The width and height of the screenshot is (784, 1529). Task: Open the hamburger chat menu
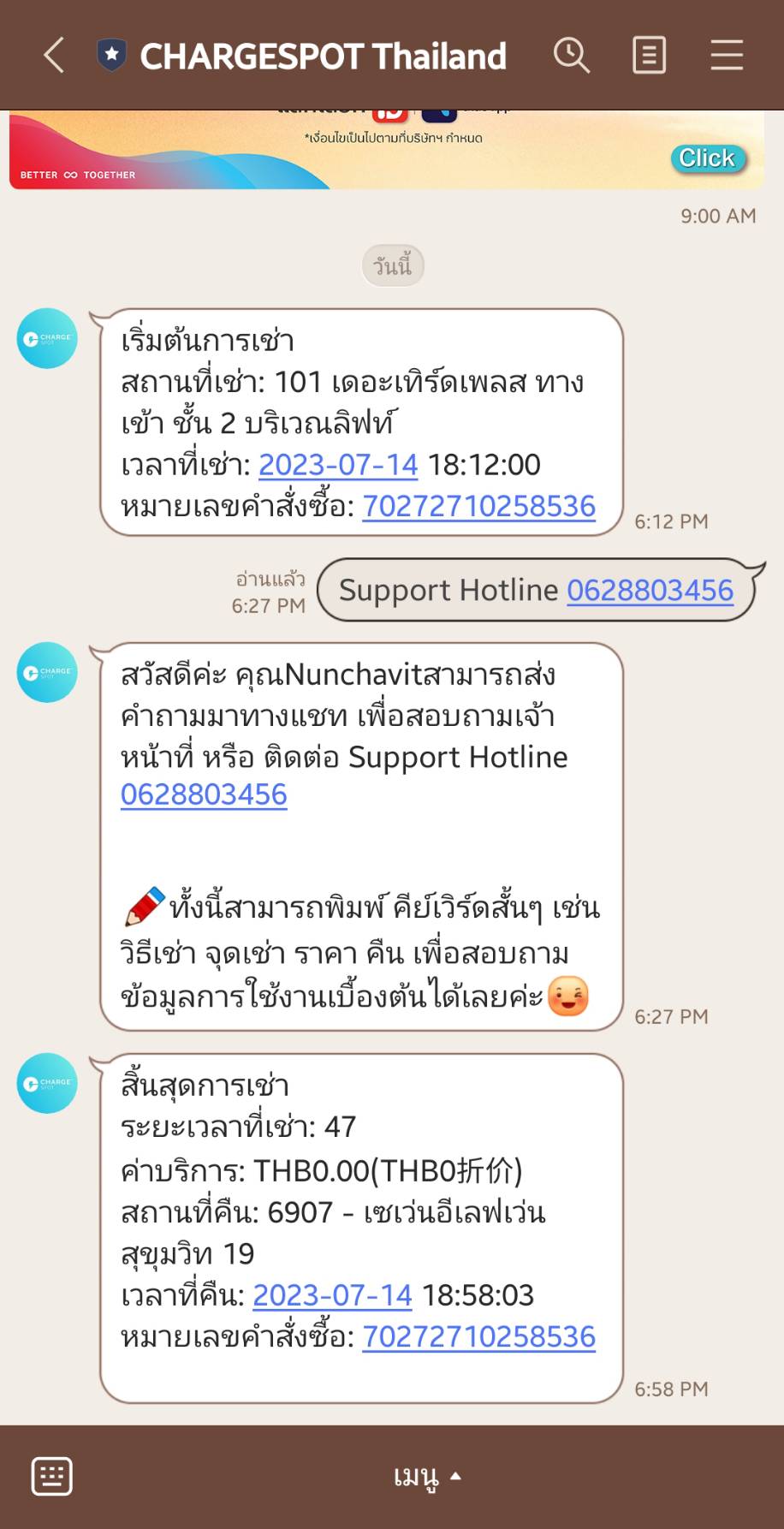point(727,56)
